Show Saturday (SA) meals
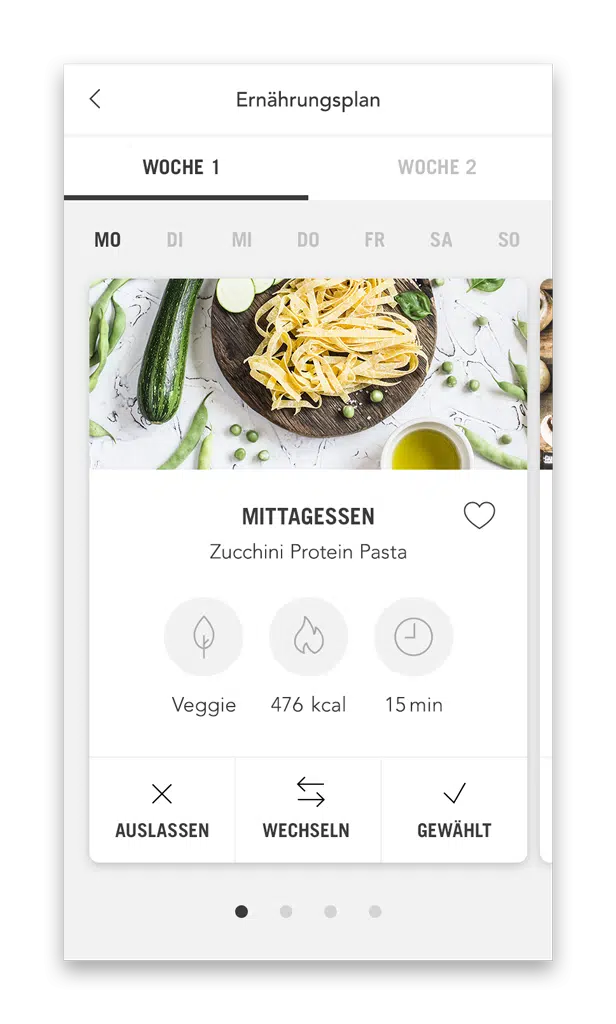The width and height of the screenshot is (616, 1024). click(x=441, y=240)
